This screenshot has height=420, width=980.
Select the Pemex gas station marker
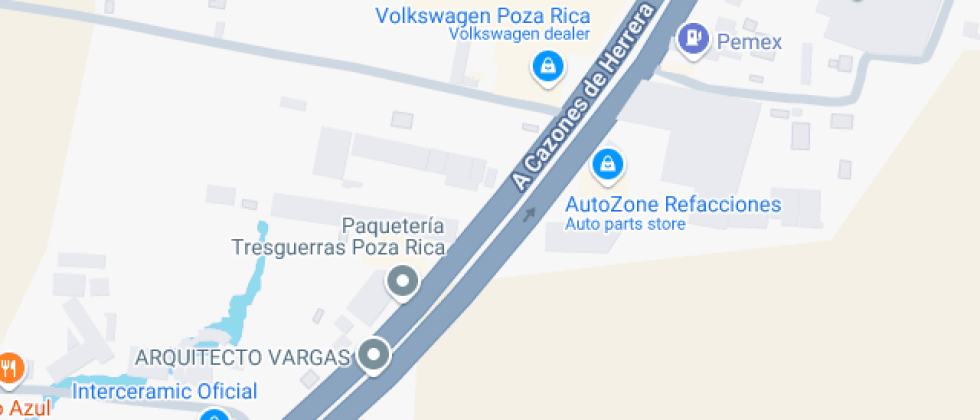coord(690,40)
